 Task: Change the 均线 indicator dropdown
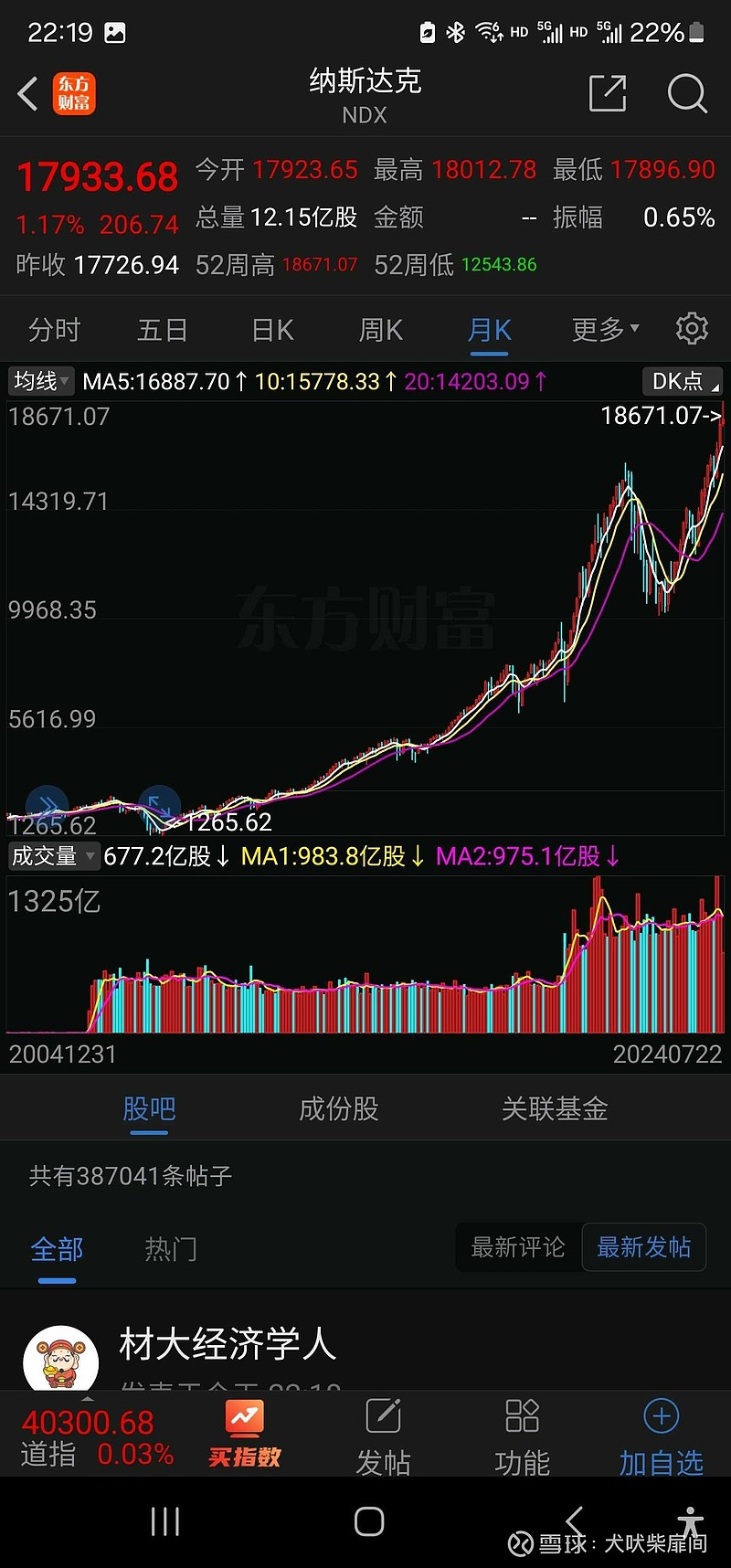[40, 381]
